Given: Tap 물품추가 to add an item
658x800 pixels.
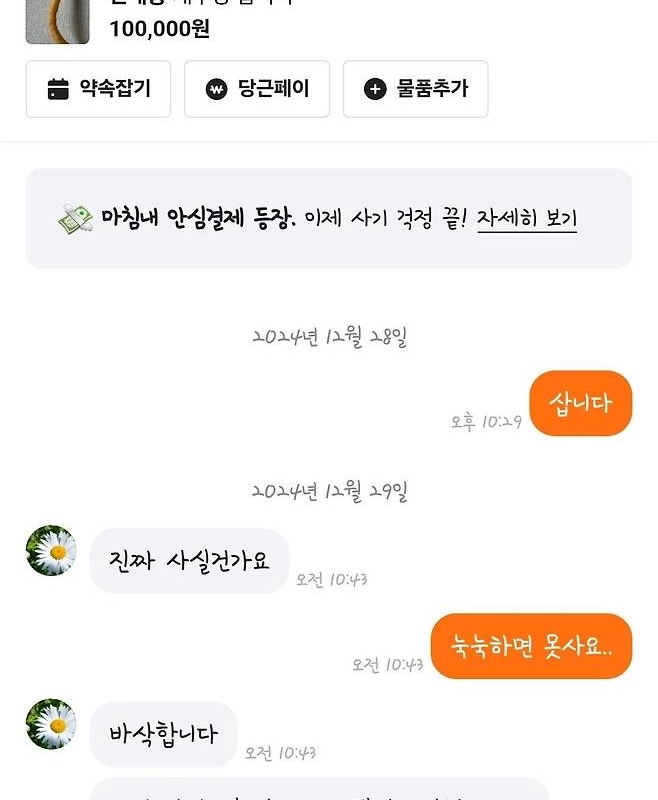Looking at the screenshot, I should (x=415, y=89).
